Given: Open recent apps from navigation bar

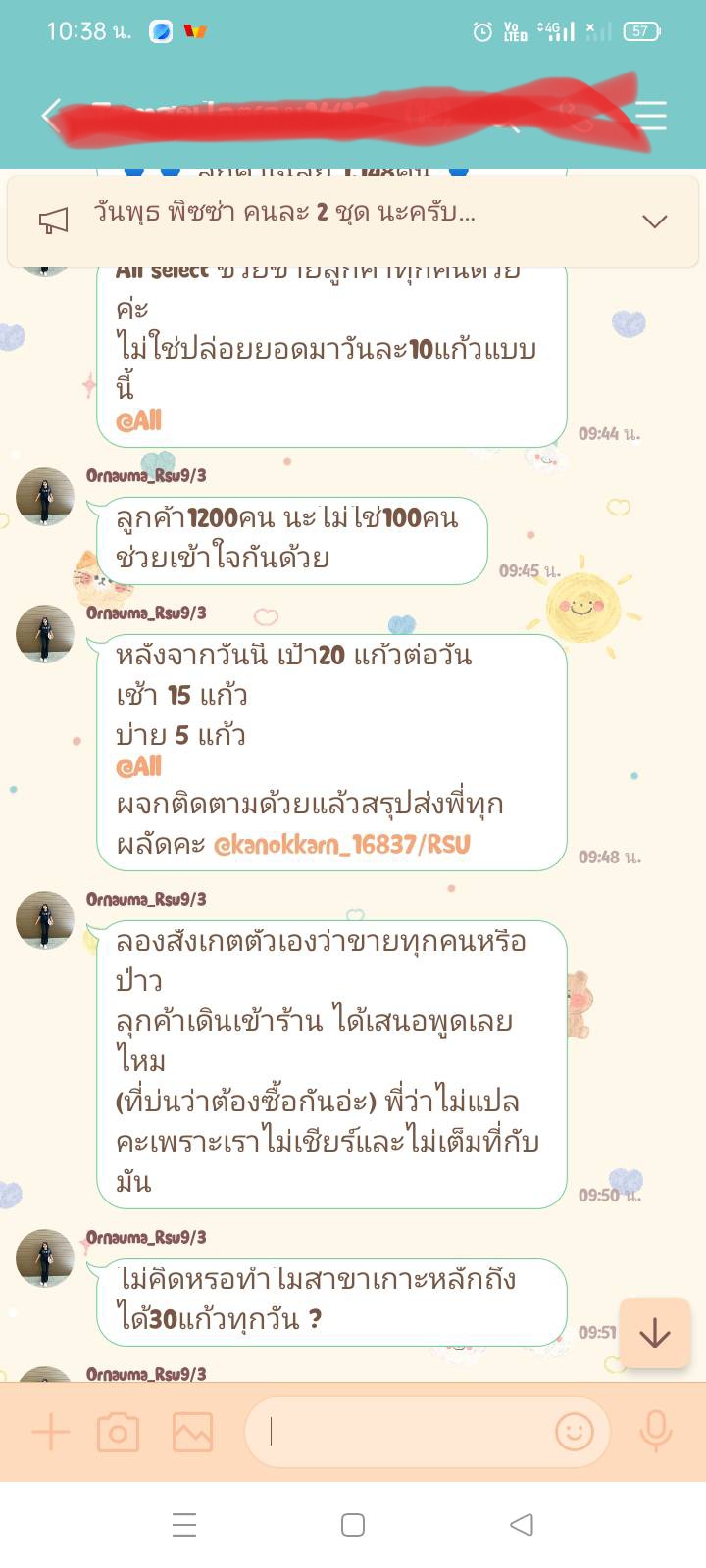Looking at the screenshot, I should (x=184, y=1525).
